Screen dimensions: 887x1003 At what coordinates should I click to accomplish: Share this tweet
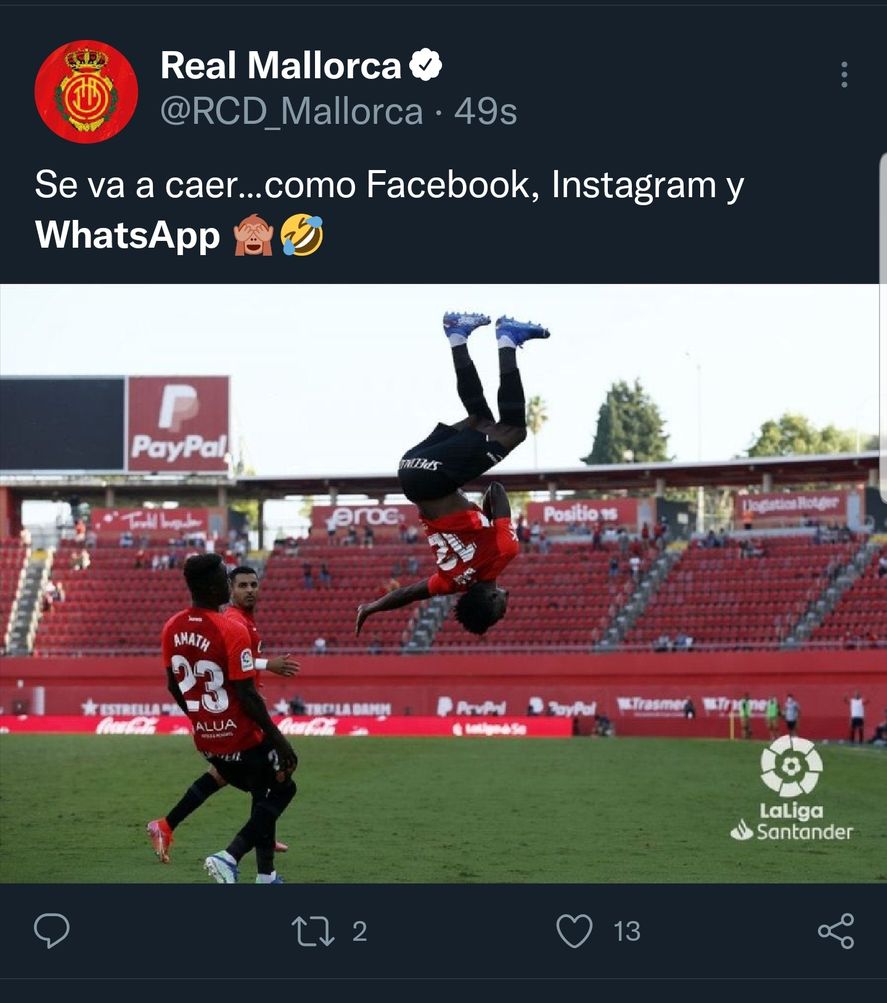point(835,930)
